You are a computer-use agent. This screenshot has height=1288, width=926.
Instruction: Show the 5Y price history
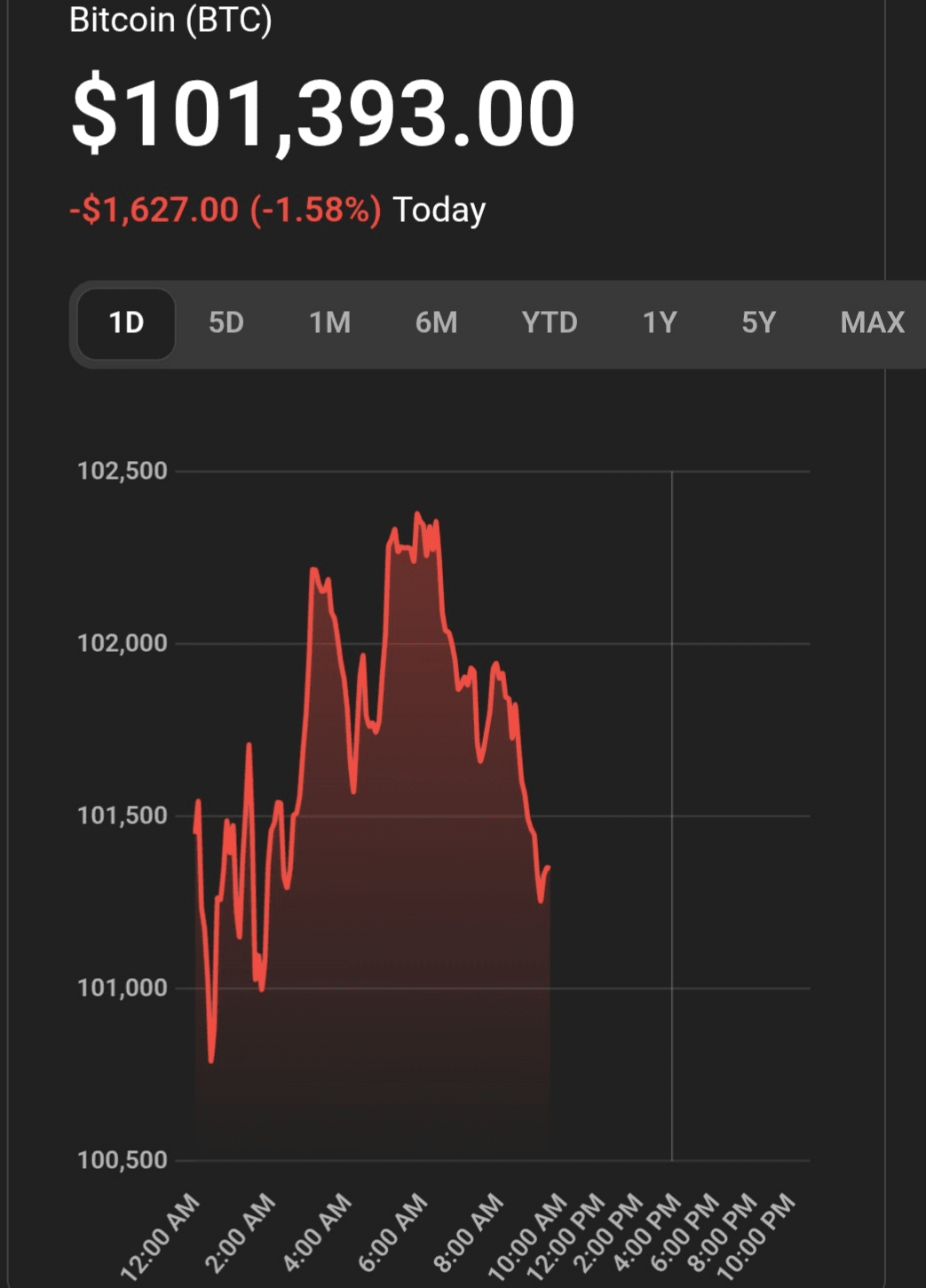tap(759, 323)
